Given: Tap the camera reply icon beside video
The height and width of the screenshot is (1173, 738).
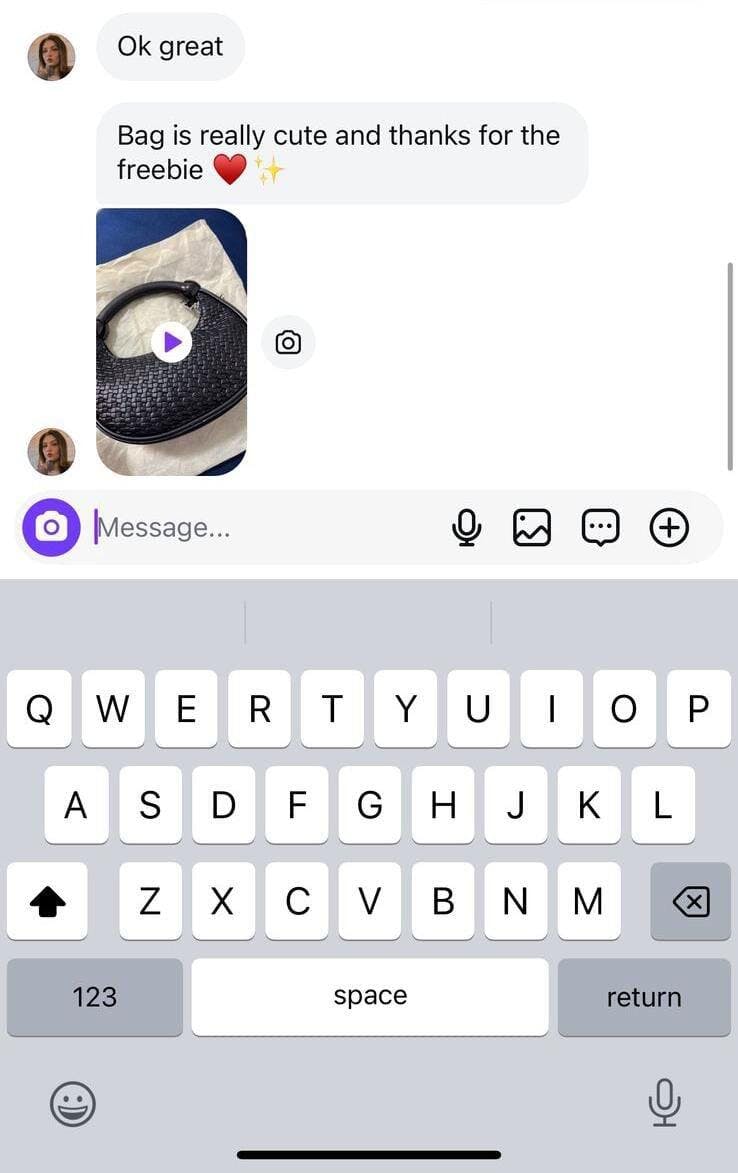Looking at the screenshot, I should [288, 343].
